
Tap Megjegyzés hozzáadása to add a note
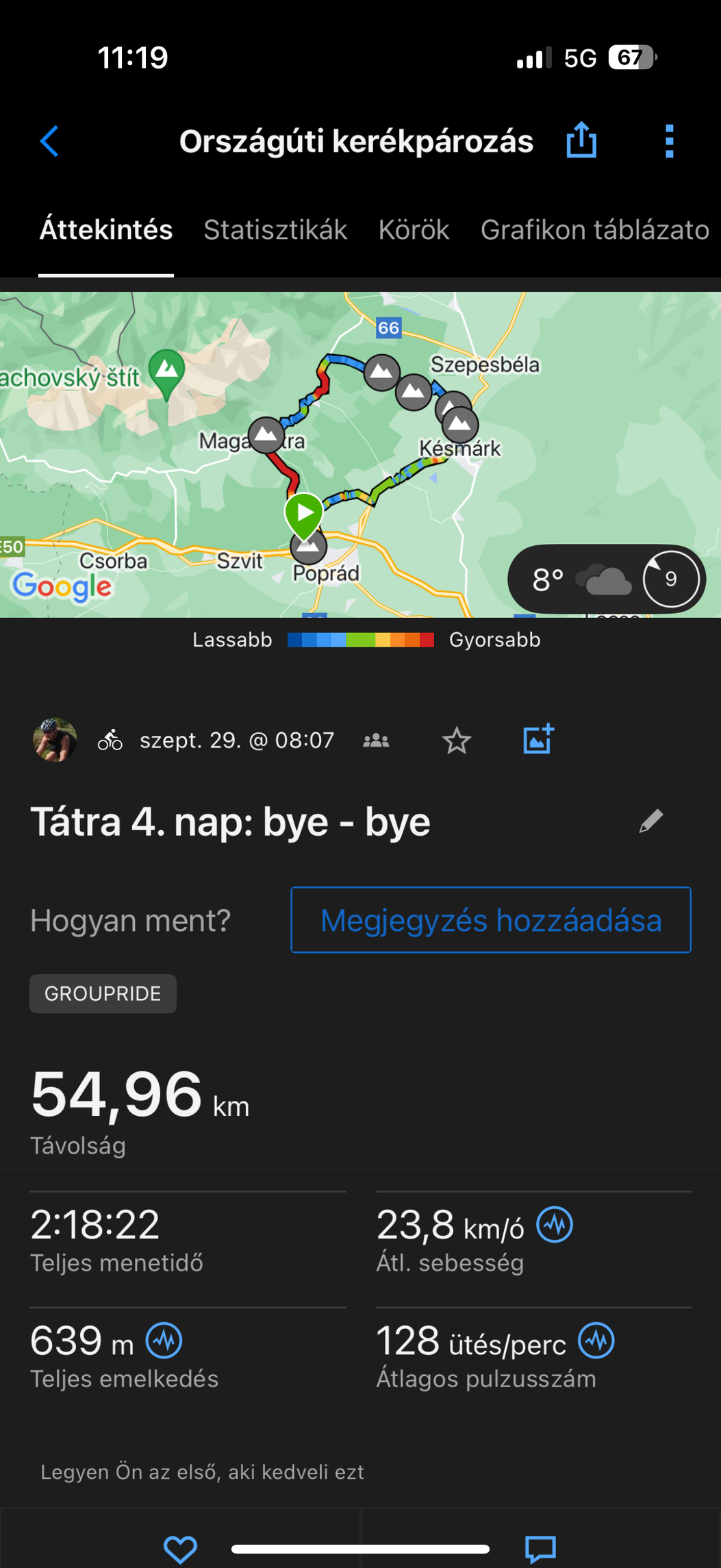coord(490,920)
